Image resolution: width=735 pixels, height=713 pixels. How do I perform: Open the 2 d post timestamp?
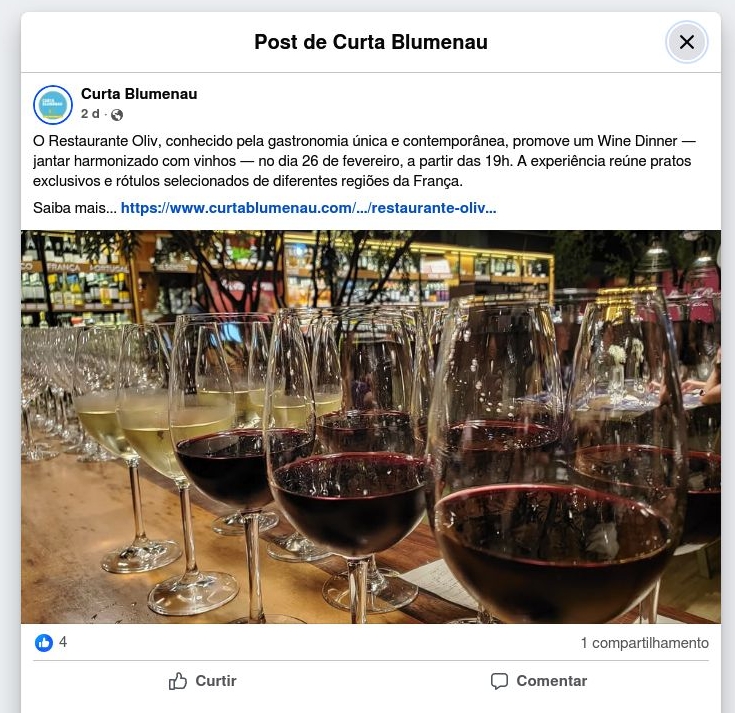(90, 114)
